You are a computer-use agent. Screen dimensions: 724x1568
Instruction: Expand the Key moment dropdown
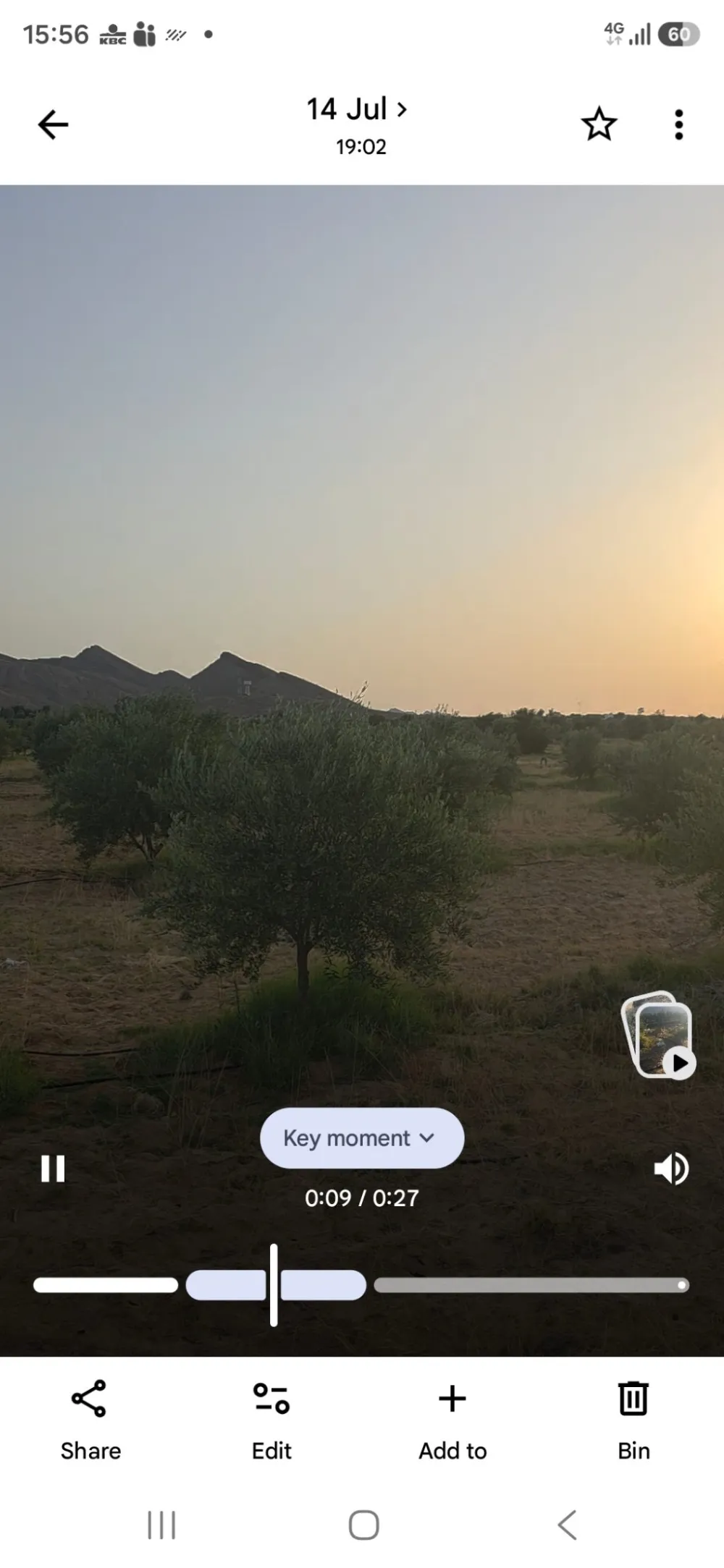[x=362, y=1137]
